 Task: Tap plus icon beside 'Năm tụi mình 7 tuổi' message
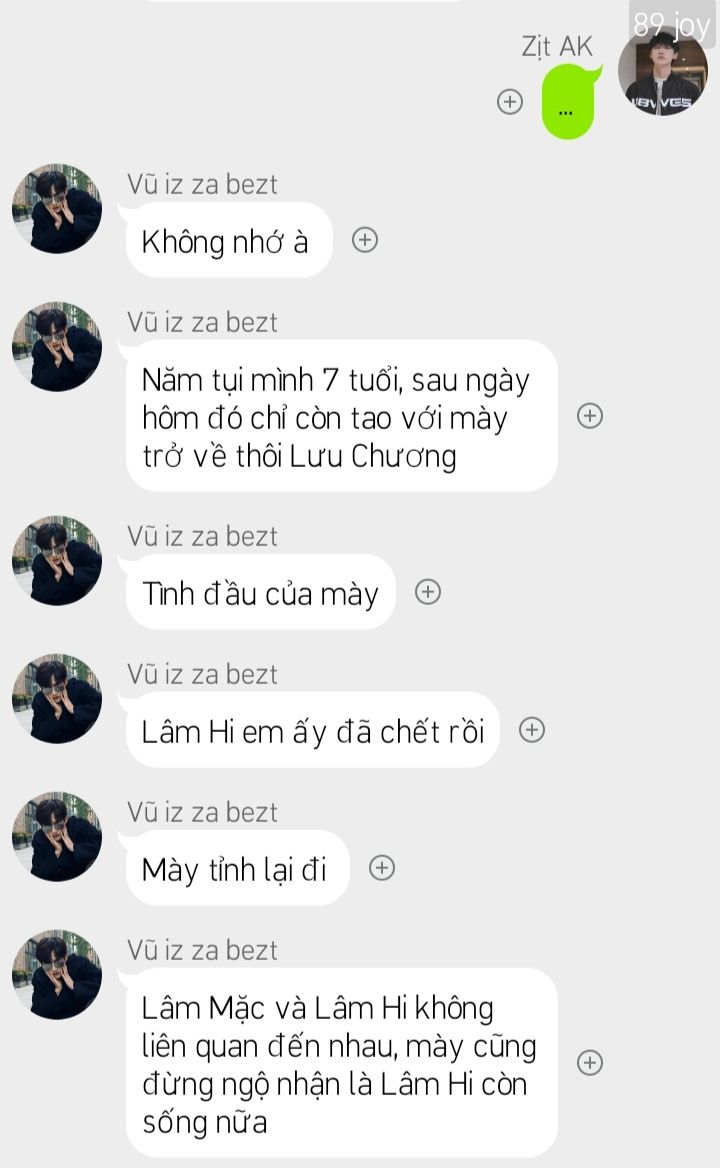coord(590,416)
